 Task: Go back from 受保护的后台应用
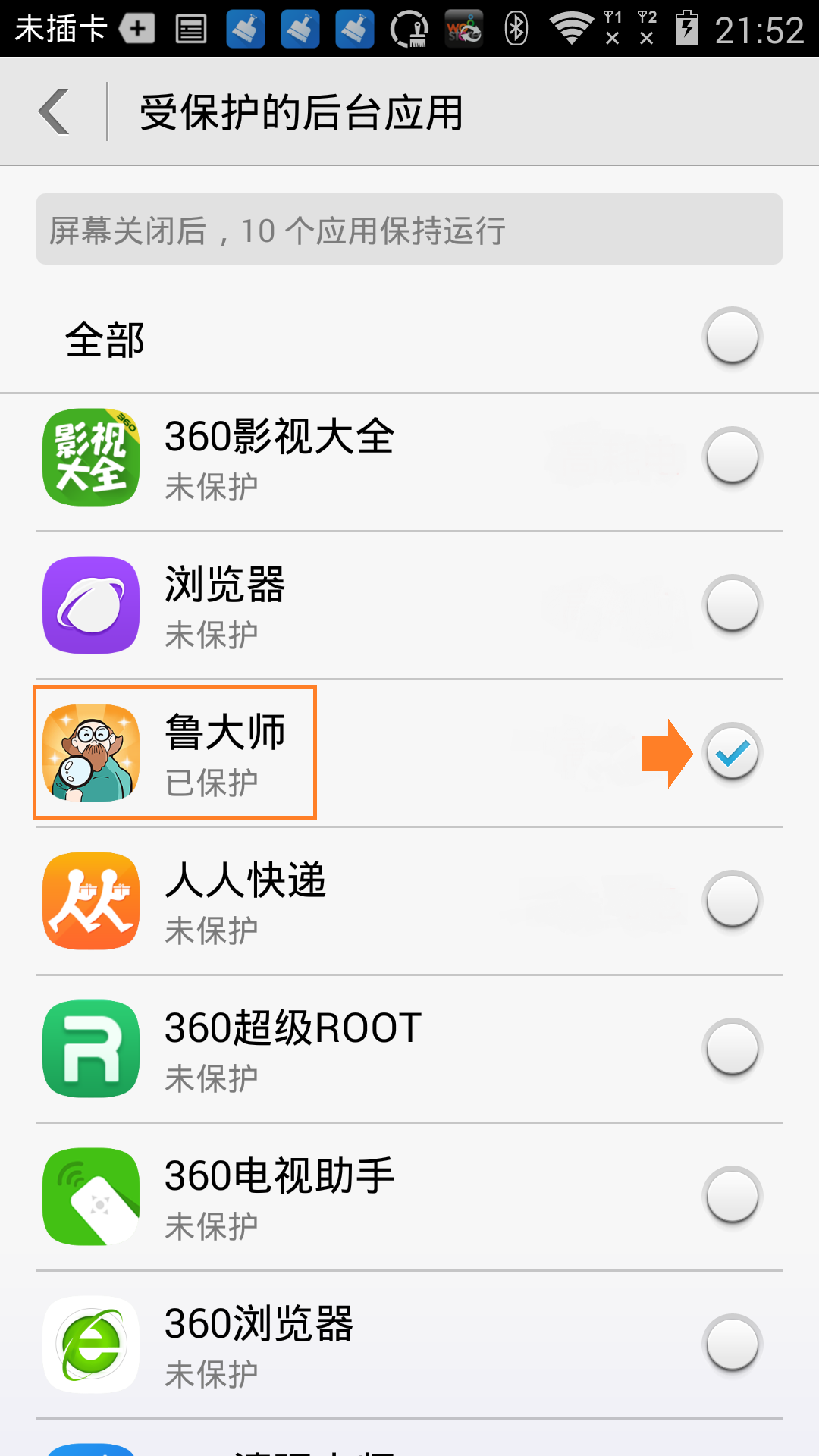55,112
